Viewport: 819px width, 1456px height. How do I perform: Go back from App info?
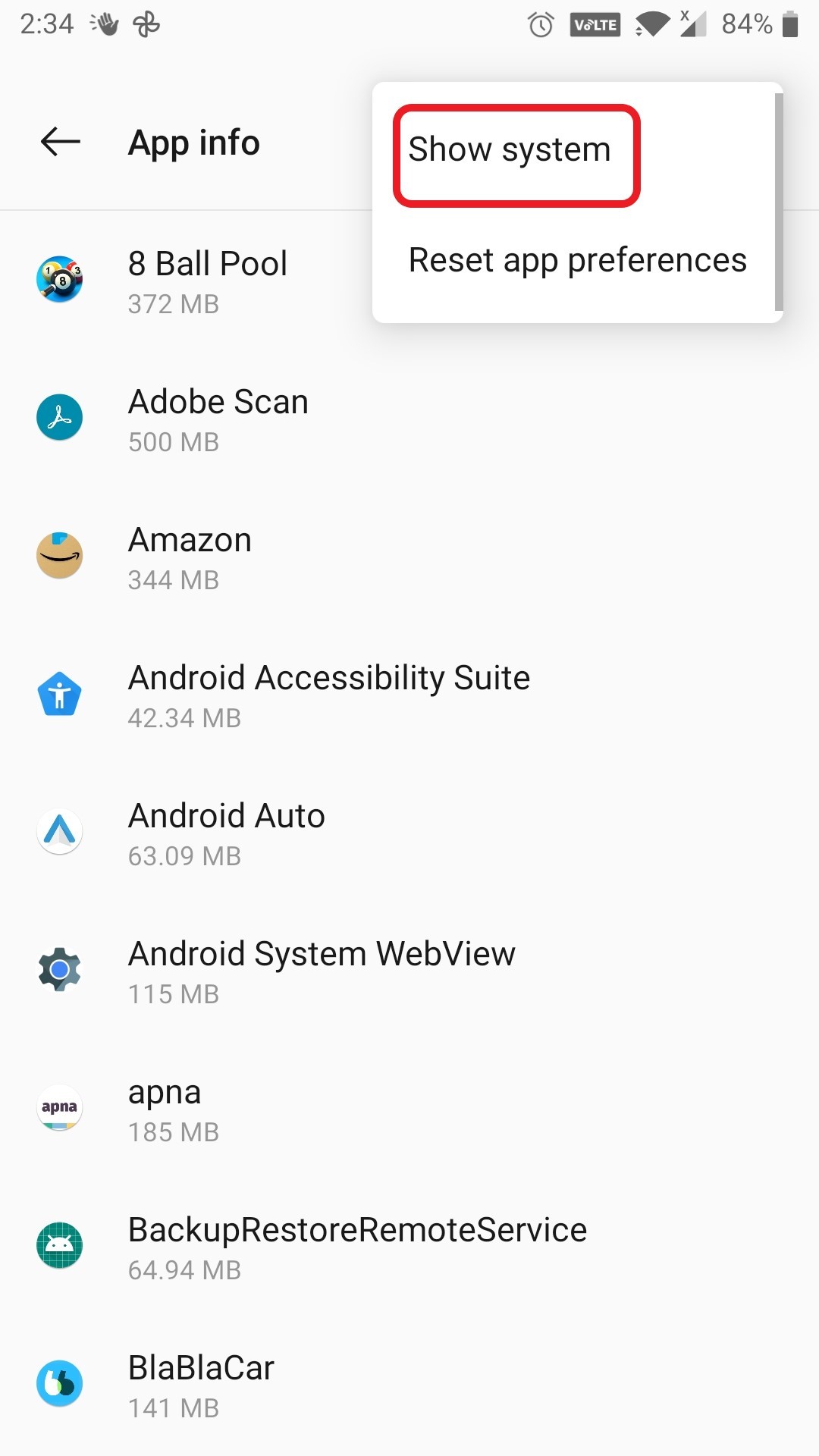(x=61, y=142)
